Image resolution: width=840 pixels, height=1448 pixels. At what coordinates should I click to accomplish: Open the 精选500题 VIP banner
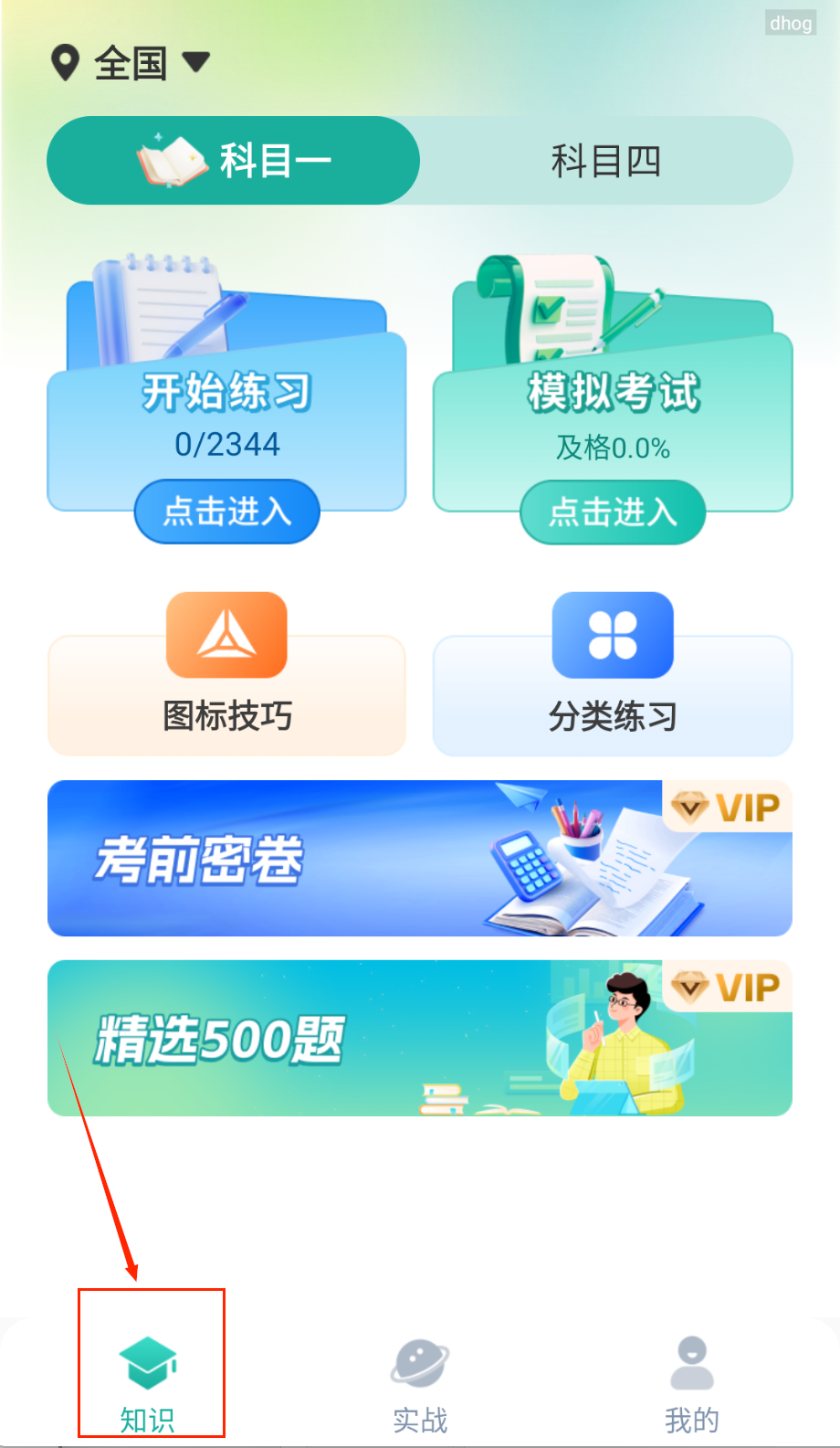tap(419, 1038)
